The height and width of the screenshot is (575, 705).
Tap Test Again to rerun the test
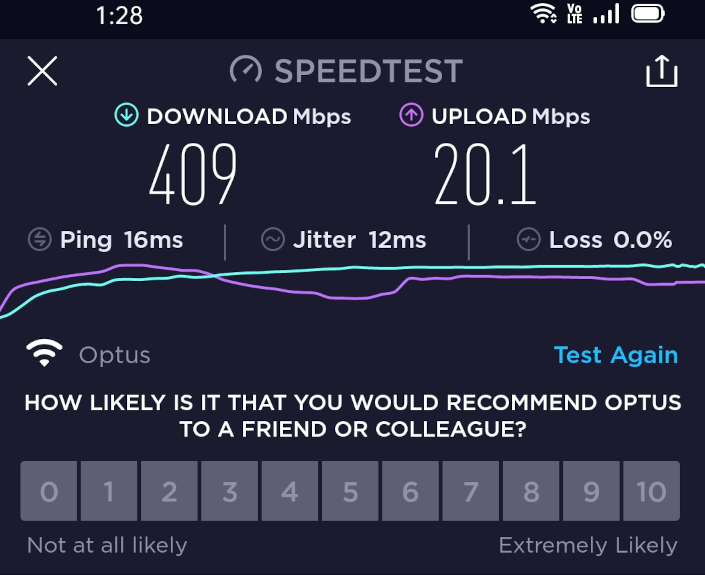point(615,355)
